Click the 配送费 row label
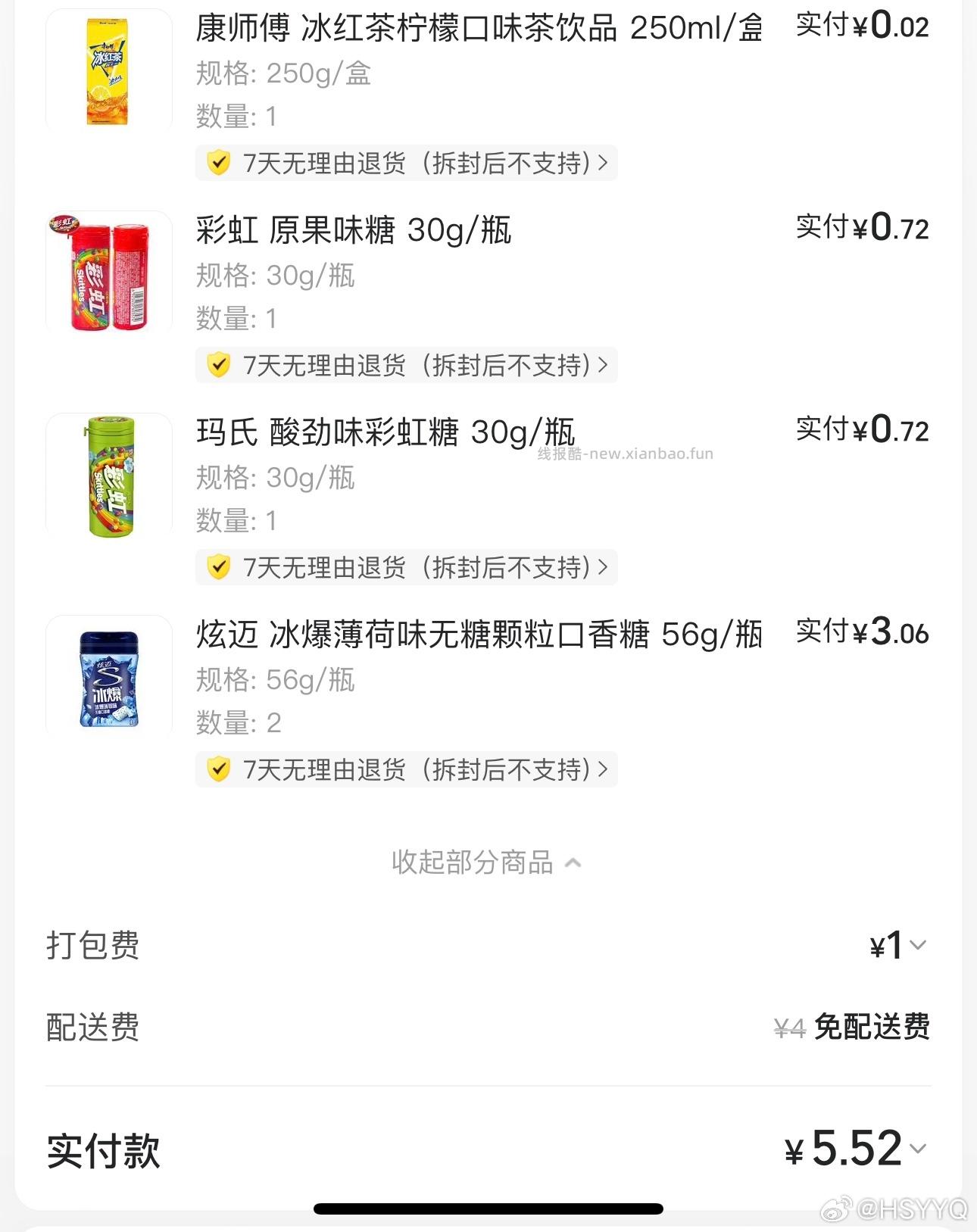Image resolution: width=977 pixels, height=1232 pixels. [x=92, y=1028]
